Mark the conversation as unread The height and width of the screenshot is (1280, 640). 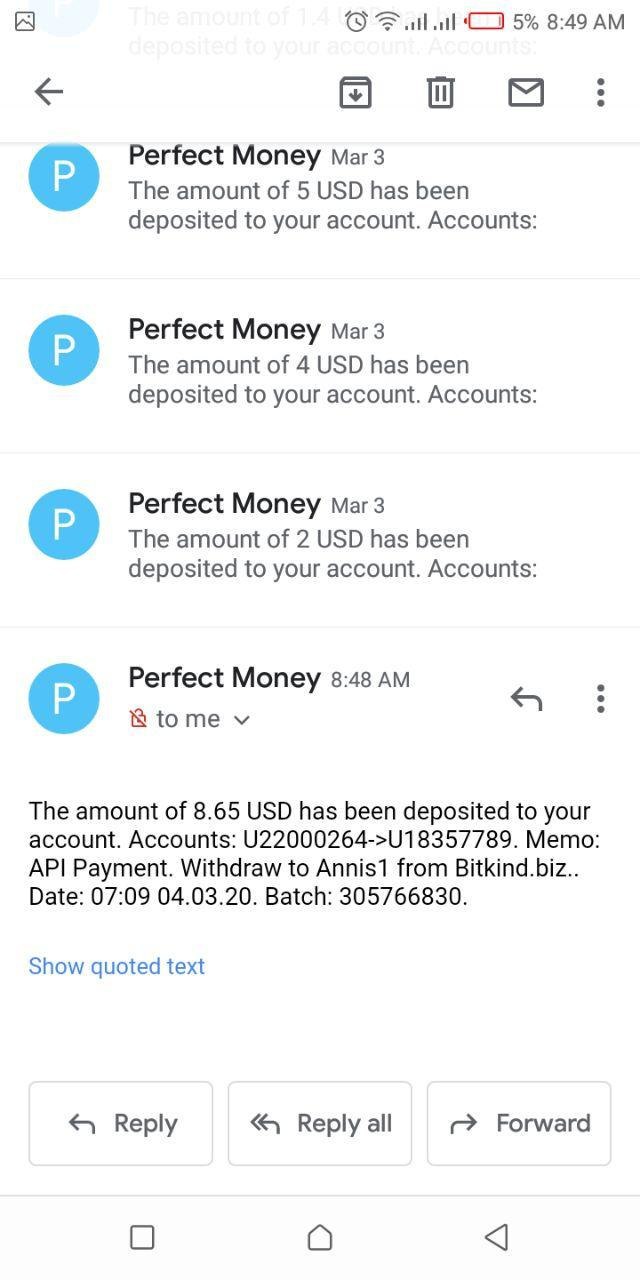(526, 92)
